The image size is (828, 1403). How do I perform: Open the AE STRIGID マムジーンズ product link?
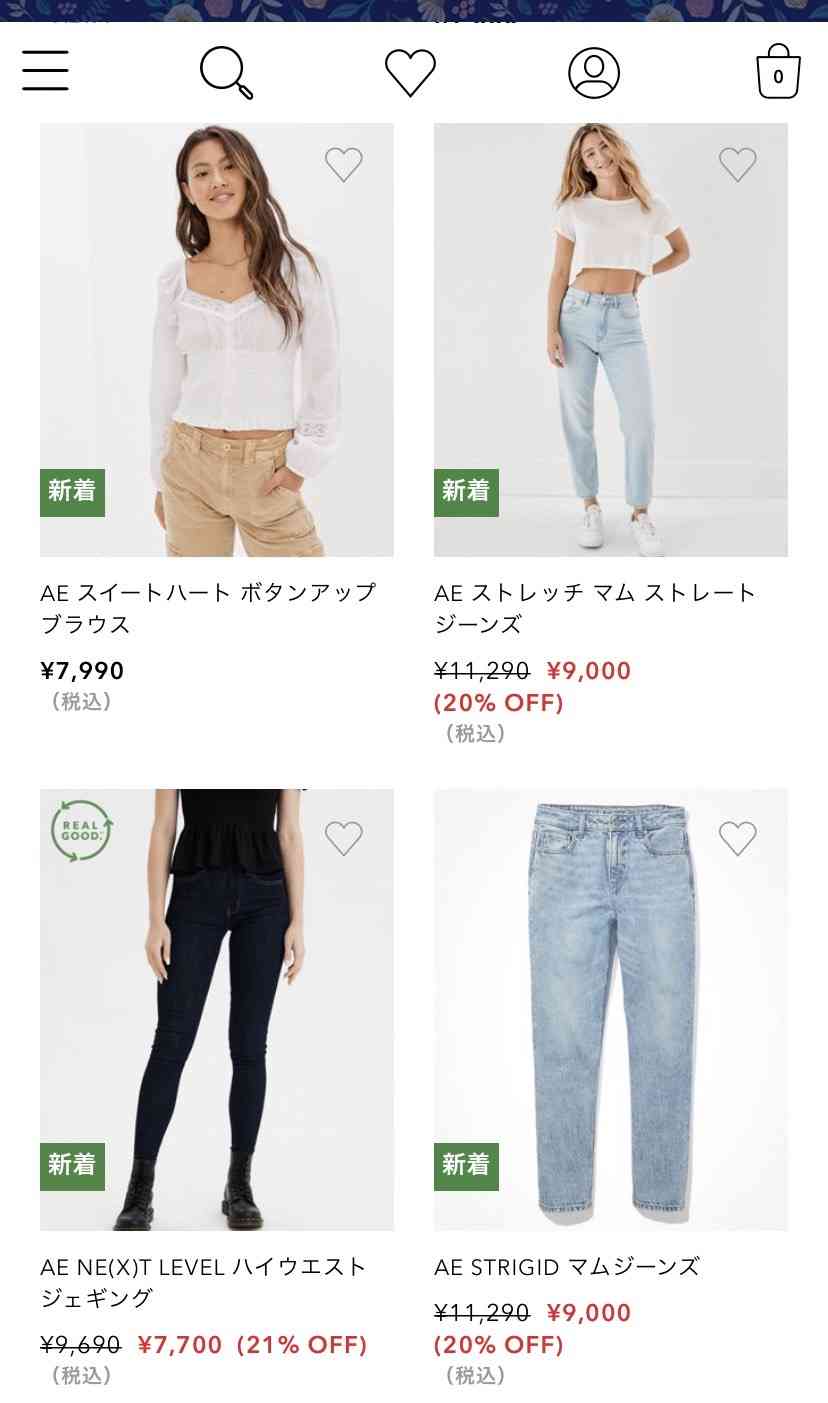click(x=567, y=1265)
